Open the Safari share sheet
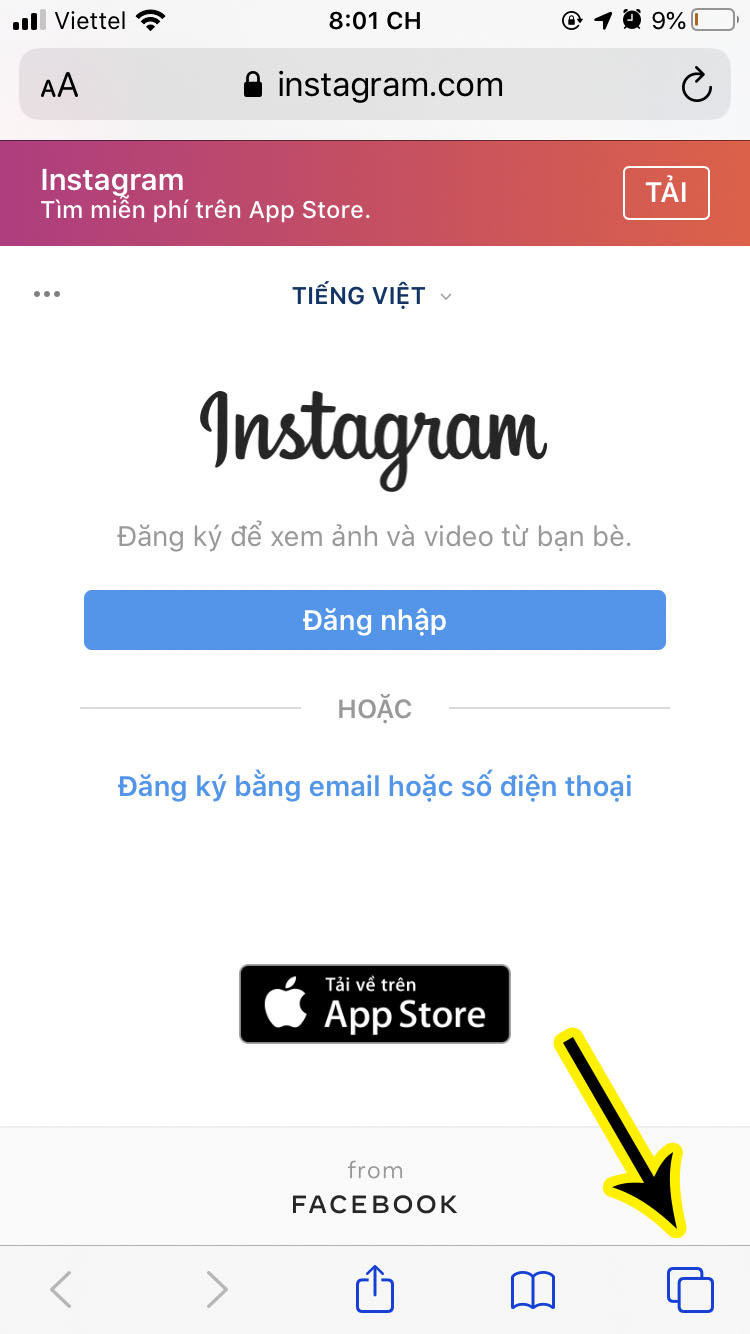The height and width of the screenshot is (1334, 750). click(375, 1288)
